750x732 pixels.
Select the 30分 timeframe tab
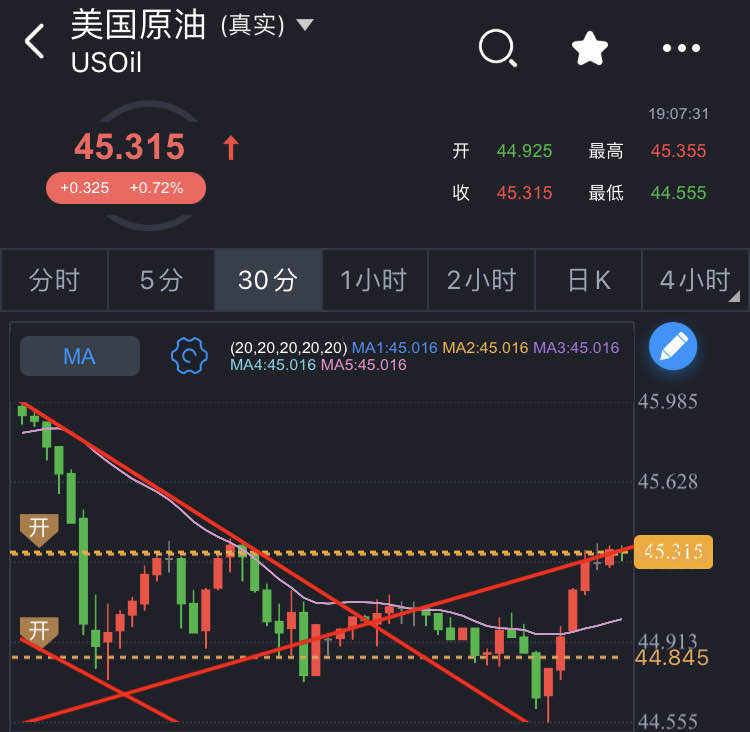coord(268,280)
